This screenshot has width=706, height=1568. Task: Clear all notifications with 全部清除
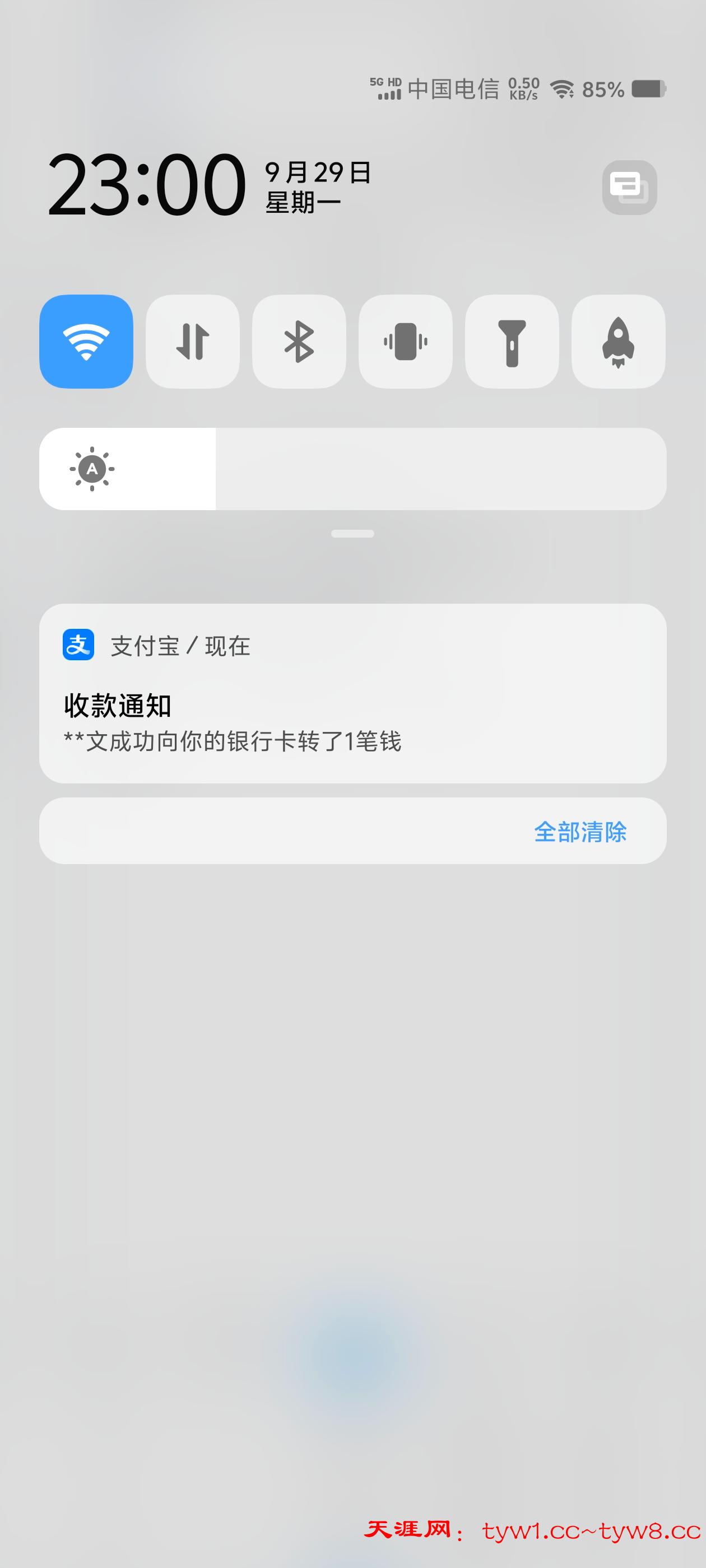pos(580,832)
